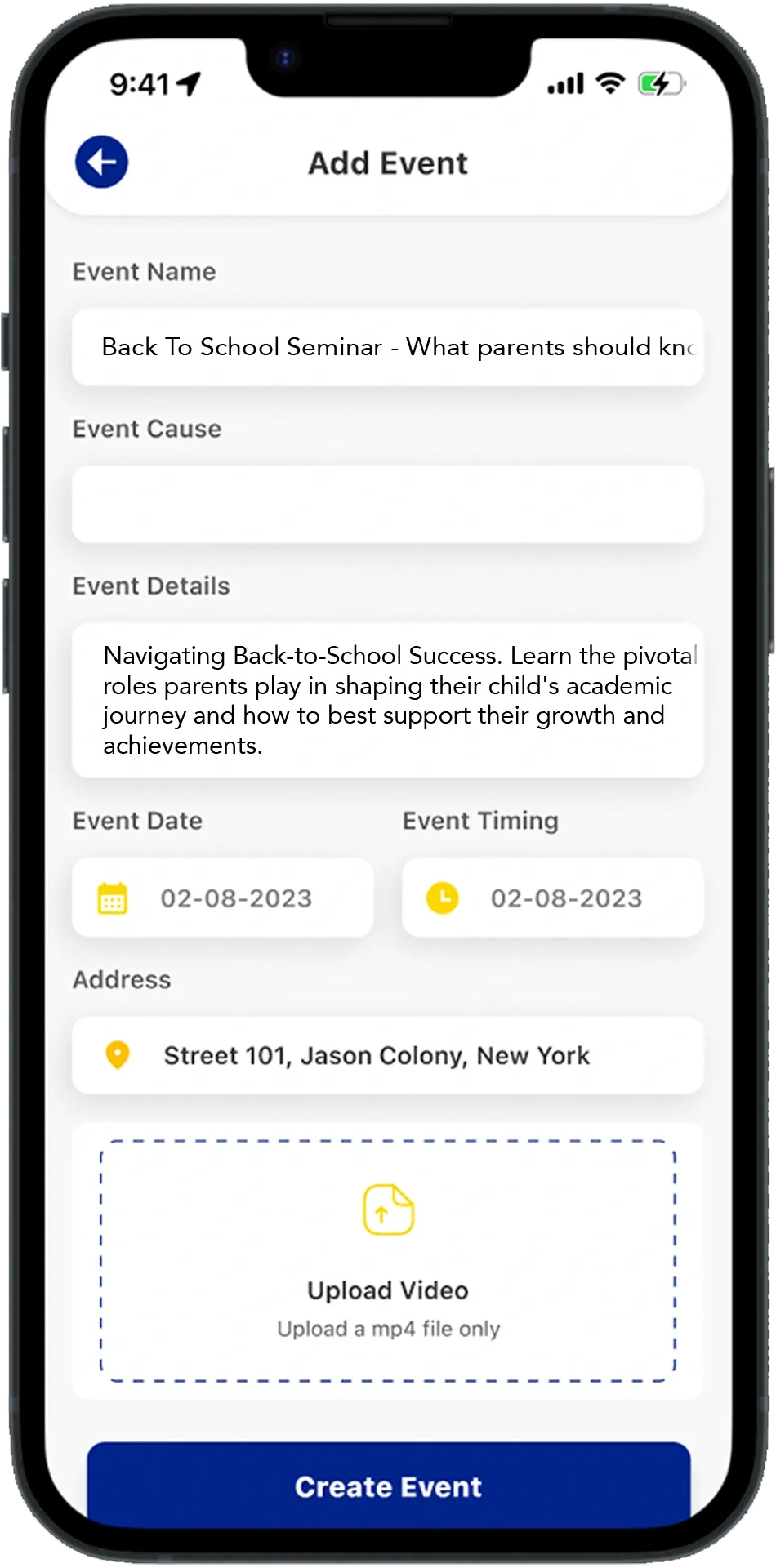
Task: Open the Event Date picker
Action: (x=222, y=898)
